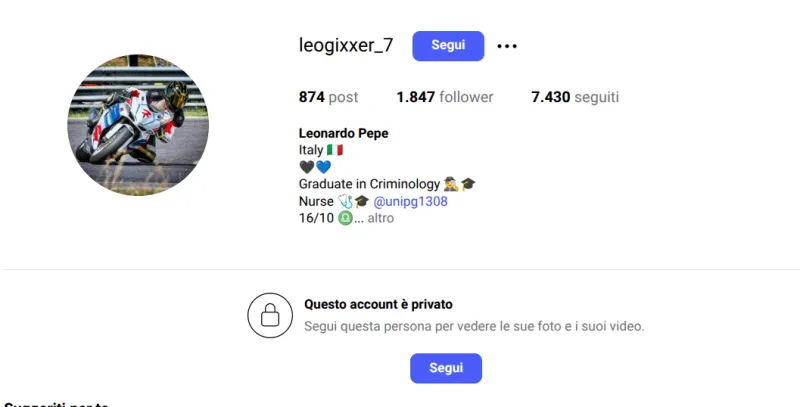View the 7.430 seguiti list
The width and height of the screenshot is (800, 407).
(575, 97)
